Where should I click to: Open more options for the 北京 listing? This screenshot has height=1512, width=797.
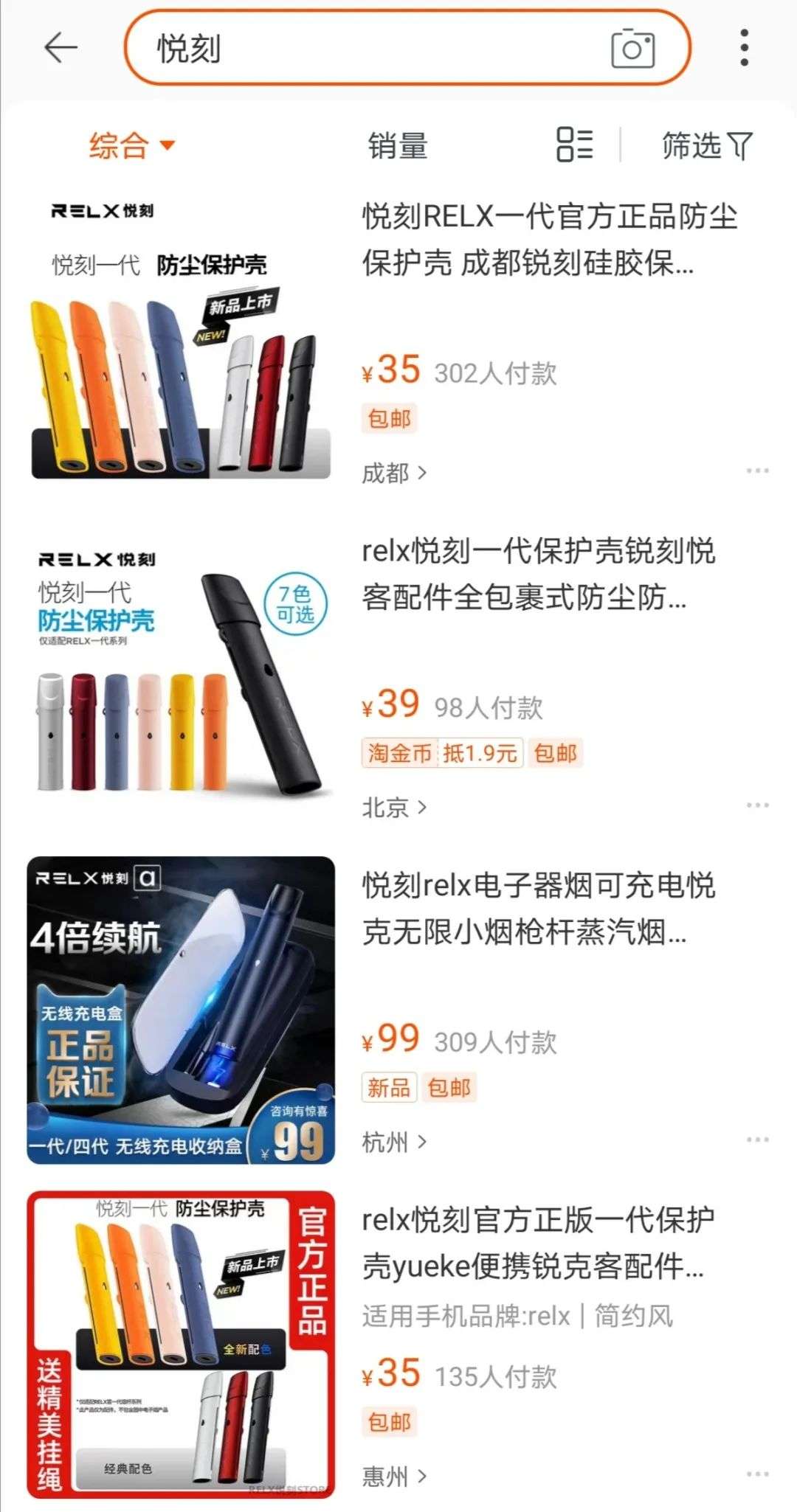(757, 805)
